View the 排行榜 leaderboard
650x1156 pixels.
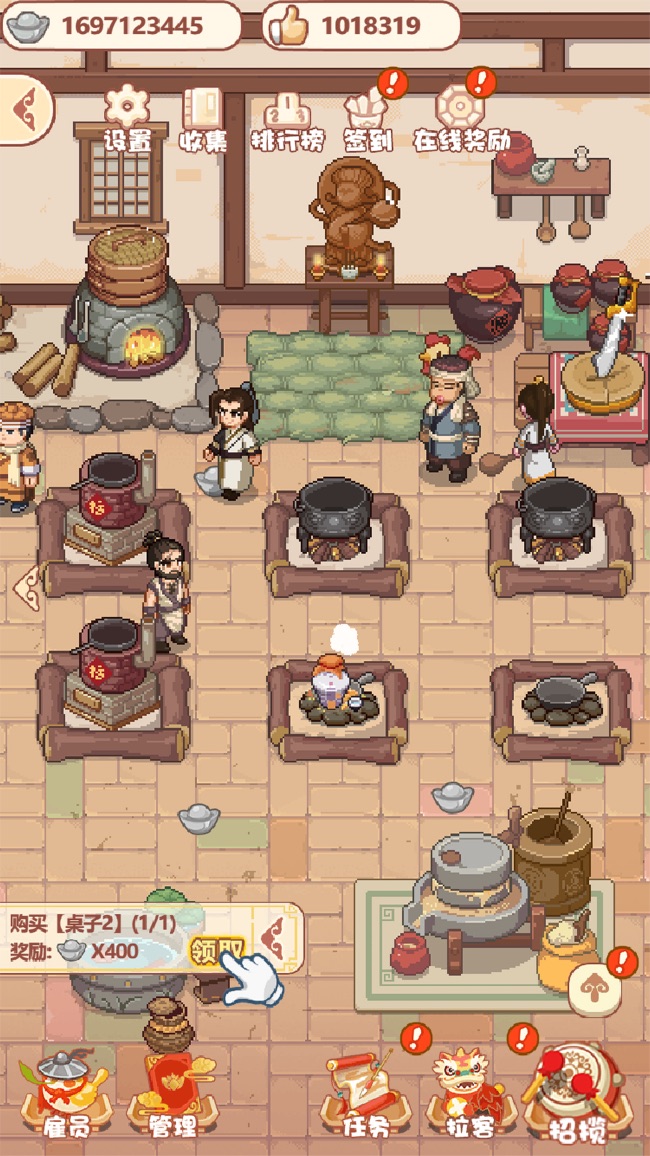(x=287, y=117)
